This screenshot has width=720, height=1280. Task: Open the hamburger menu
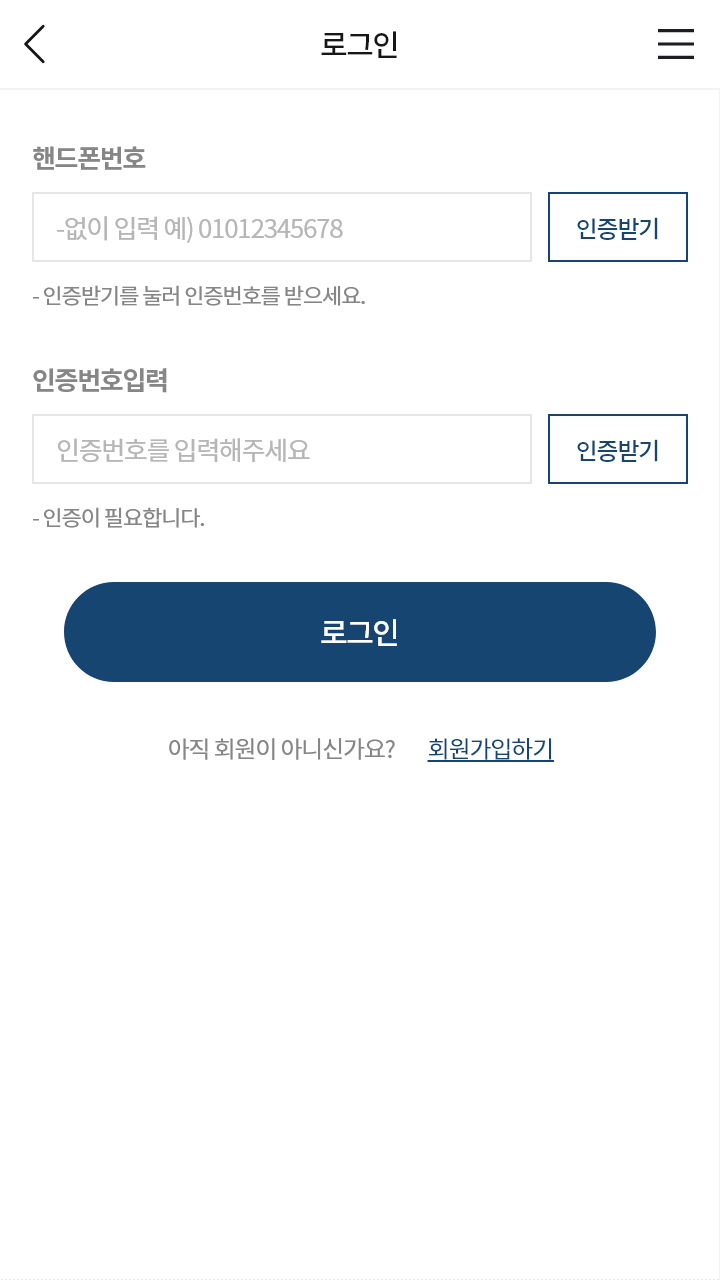676,44
